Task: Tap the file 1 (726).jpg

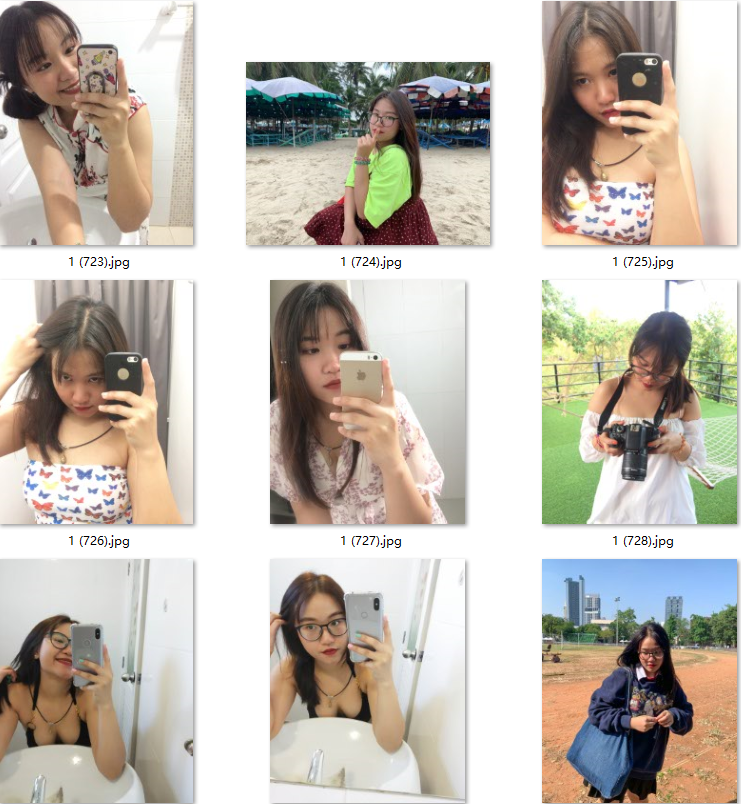Action: click(97, 402)
